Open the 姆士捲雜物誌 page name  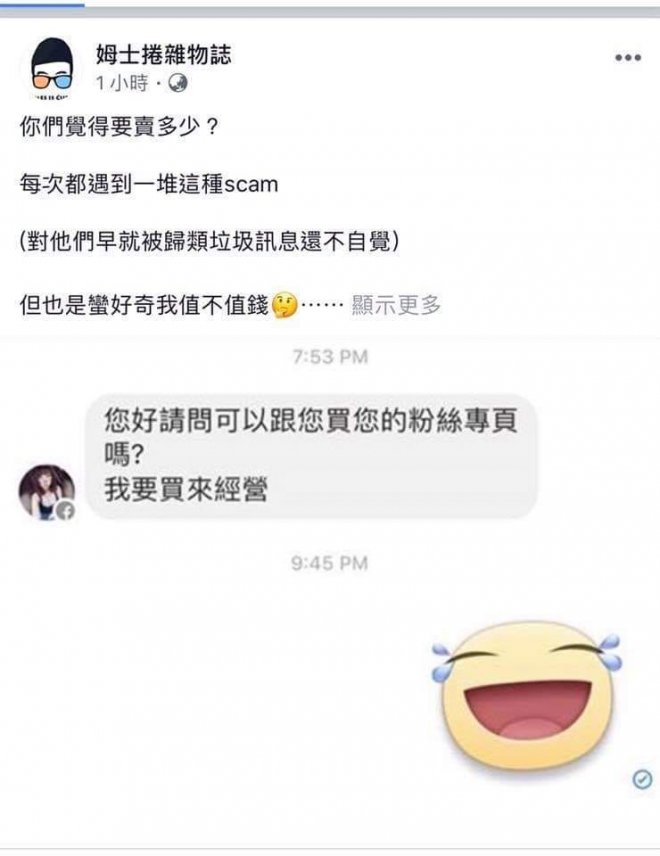[163, 54]
